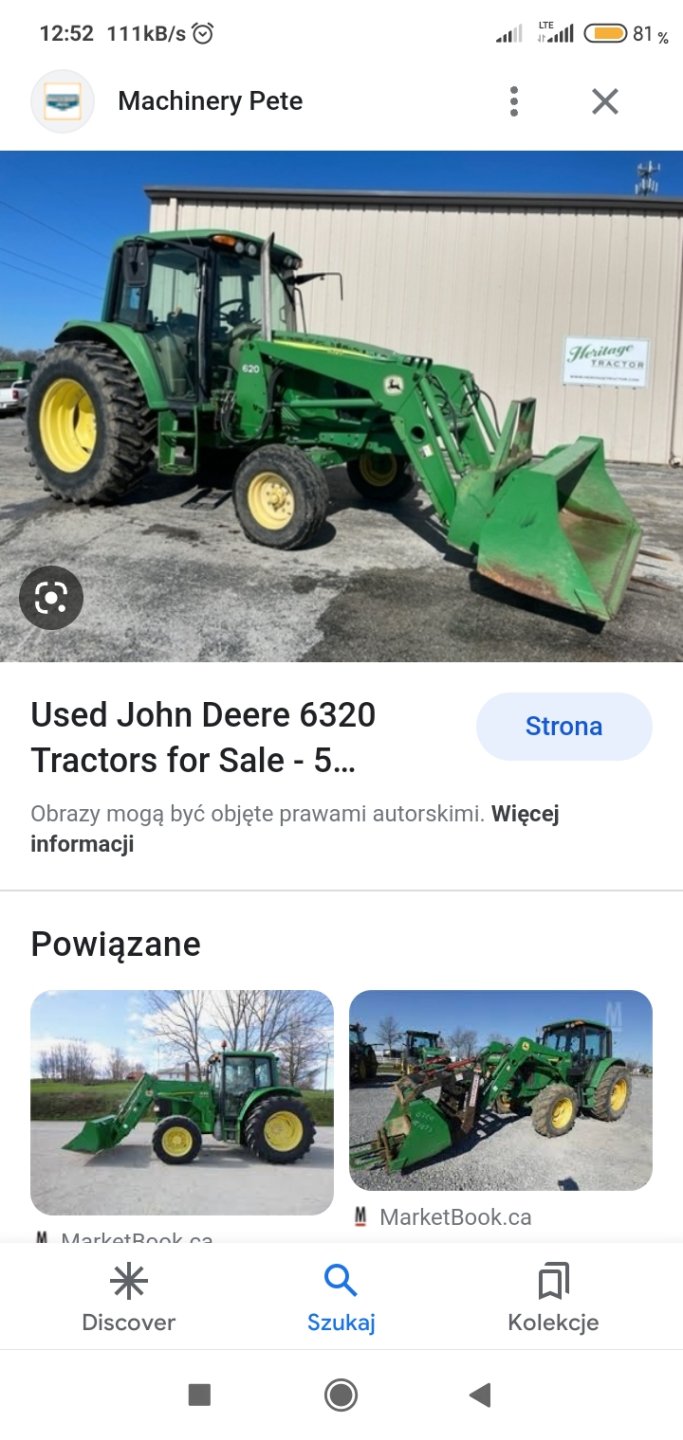Open the Kolekcje collections tab

tap(553, 1297)
